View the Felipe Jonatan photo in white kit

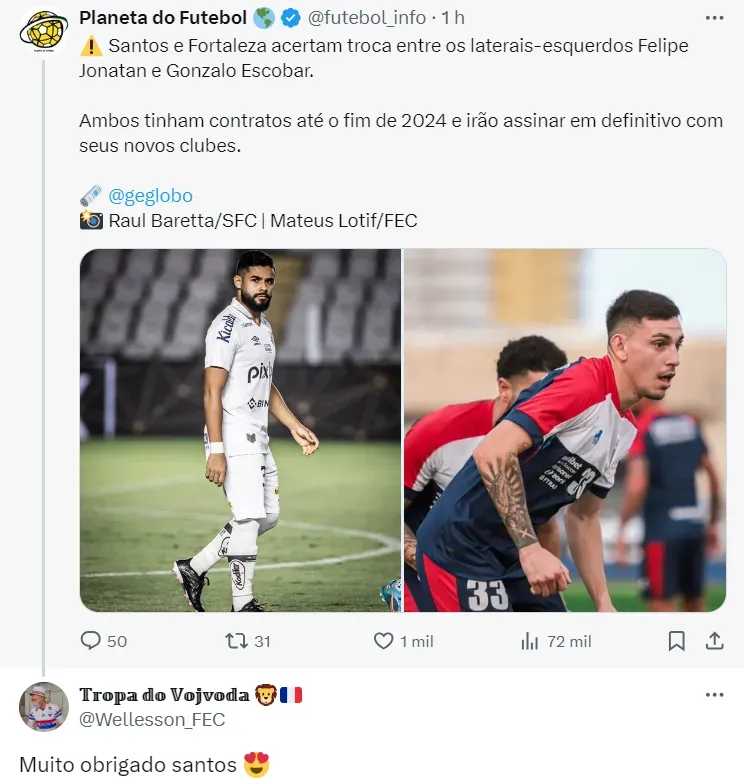(x=240, y=430)
